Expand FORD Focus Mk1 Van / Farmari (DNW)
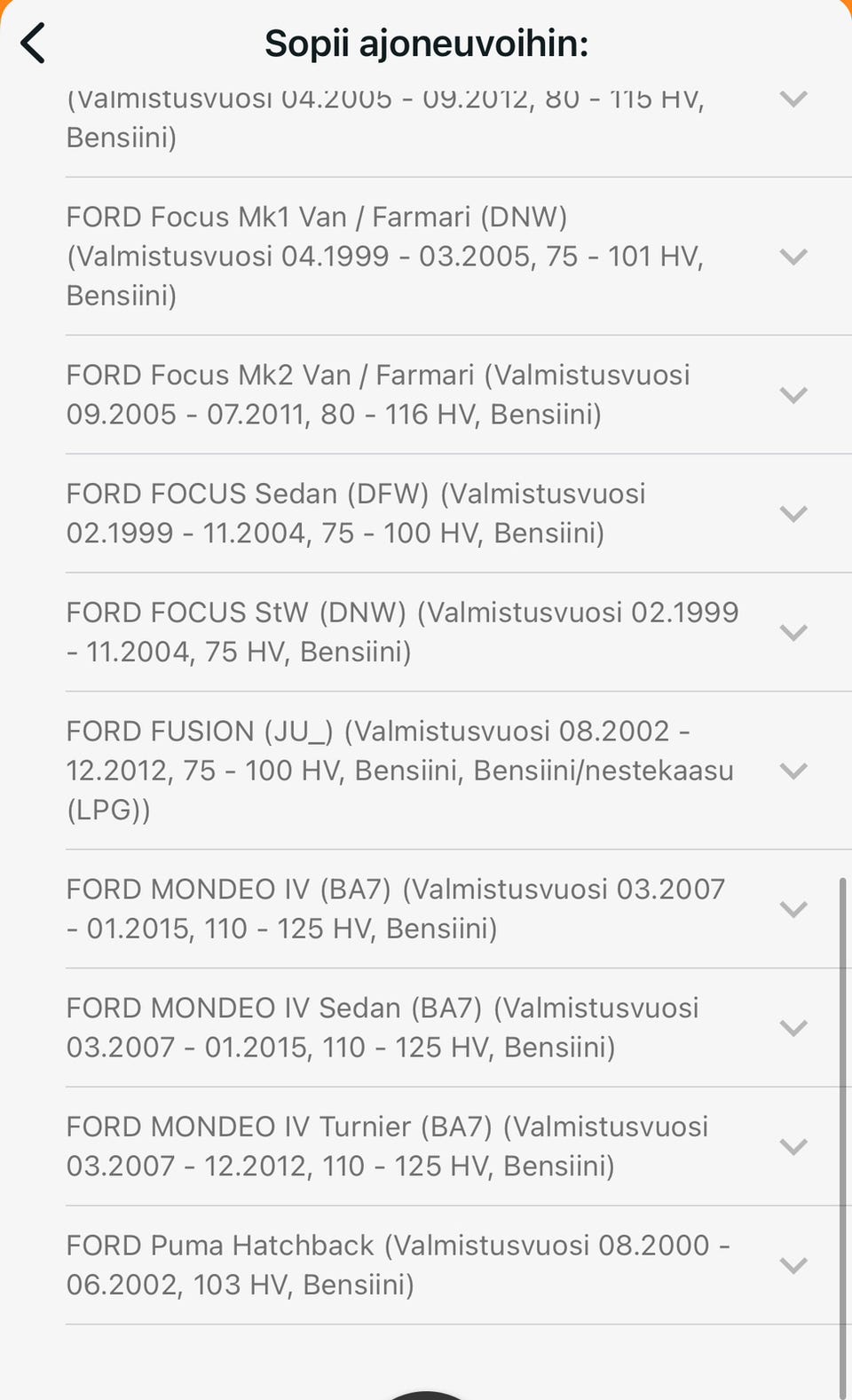This screenshot has width=852, height=1400. [793, 257]
